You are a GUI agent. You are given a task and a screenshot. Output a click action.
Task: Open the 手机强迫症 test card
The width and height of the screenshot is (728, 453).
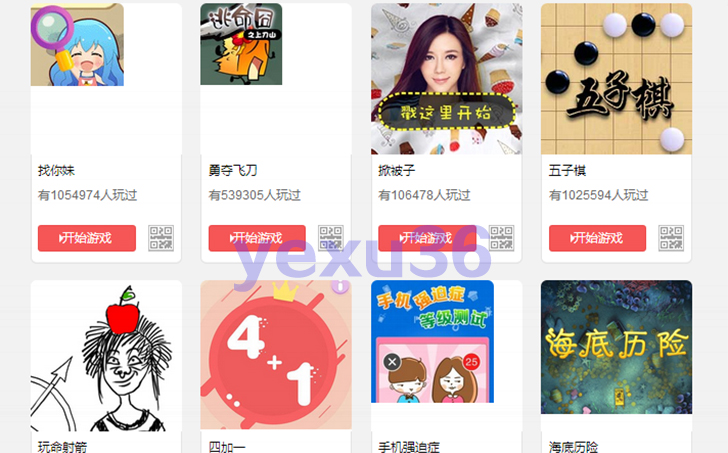pos(432,342)
